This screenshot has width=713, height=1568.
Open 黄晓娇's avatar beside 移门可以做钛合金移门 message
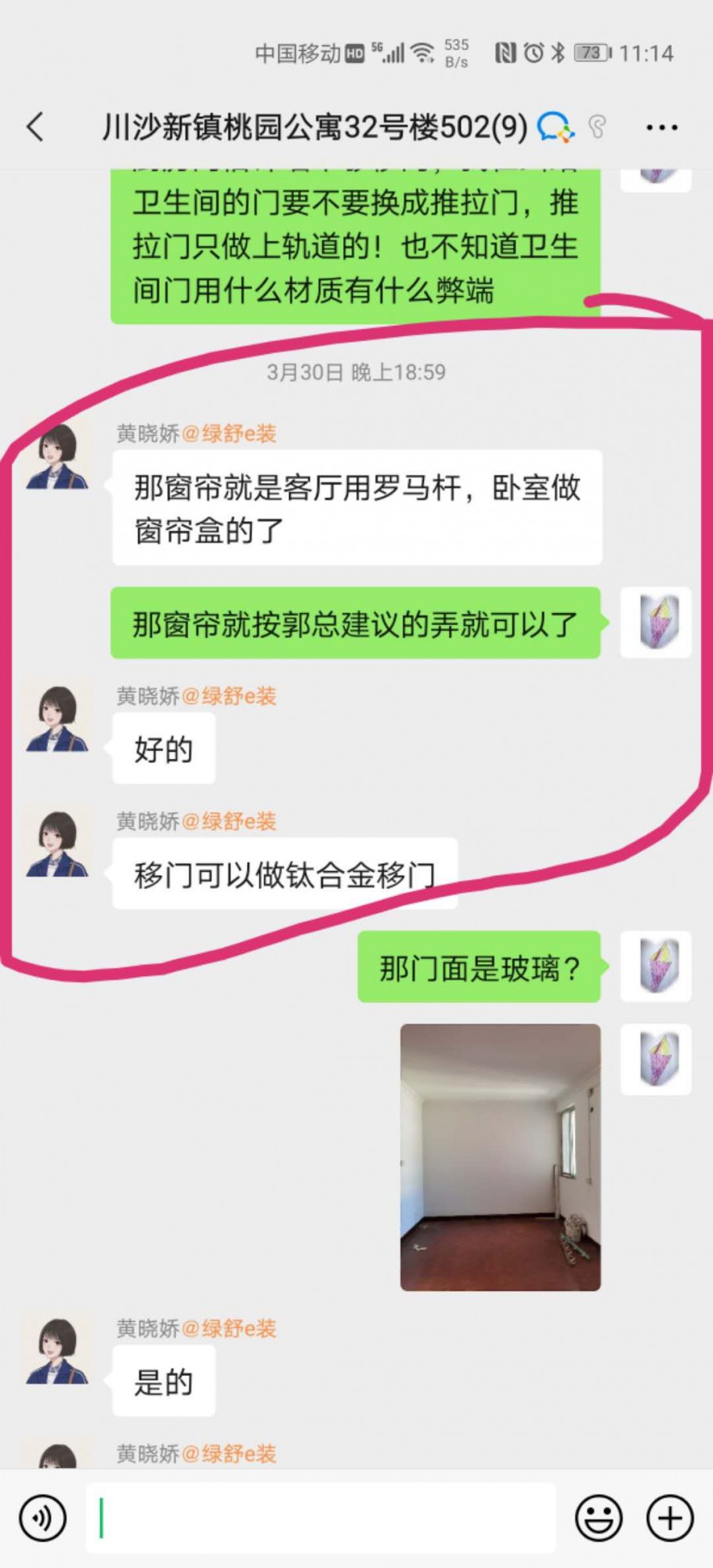(x=57, y=844)
